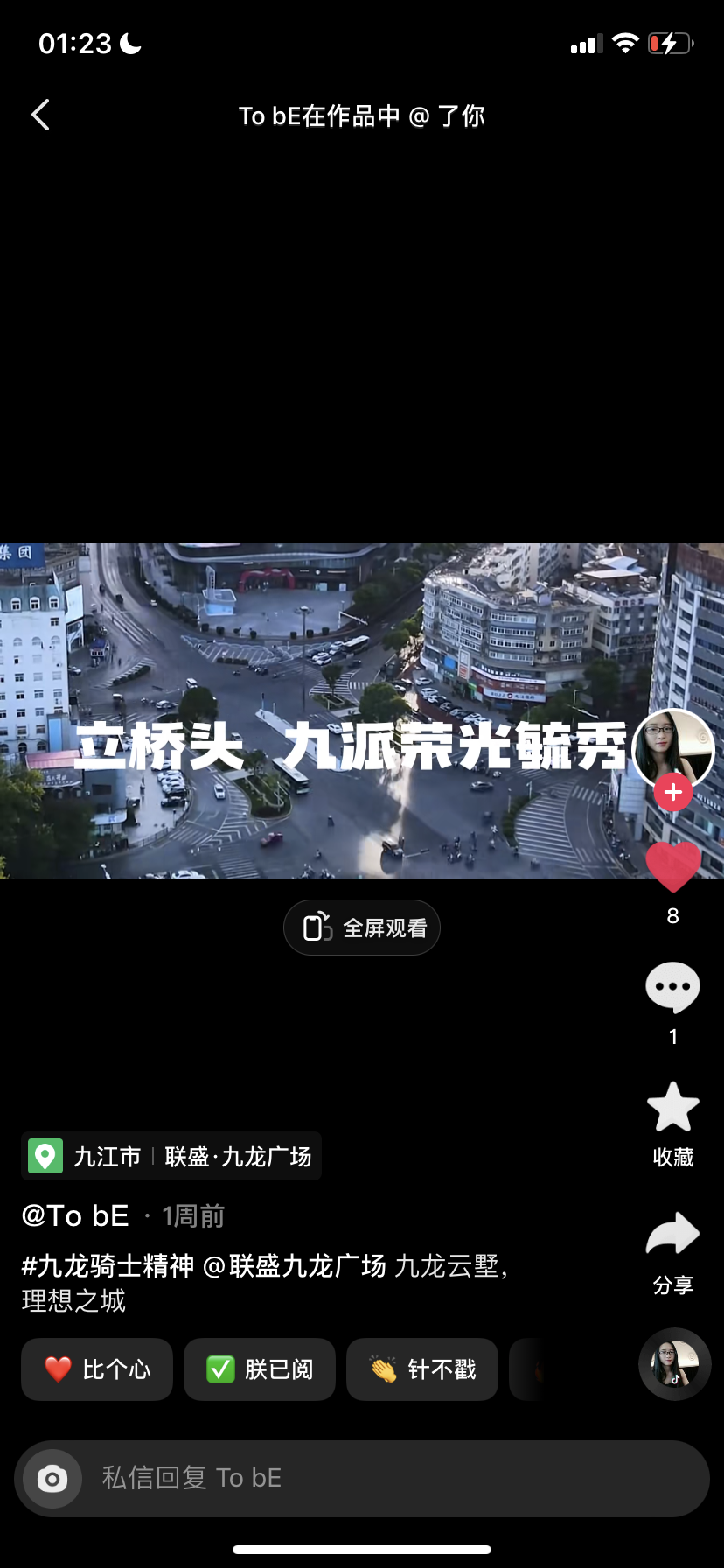Viewport: 724px width, 1568px height.
Task: Send quick reply 比个心
Action: click(97, 1369)
